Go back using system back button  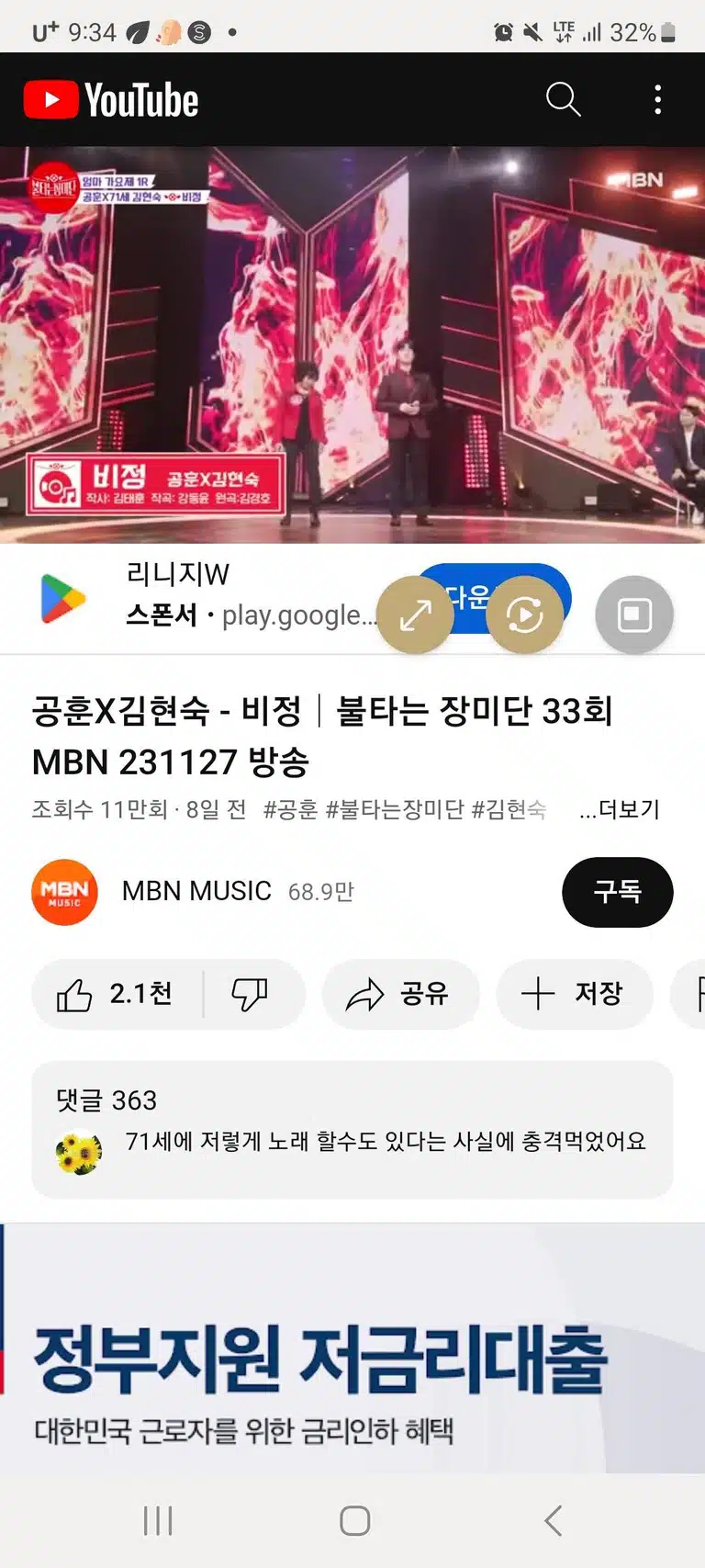[553, 1520]
